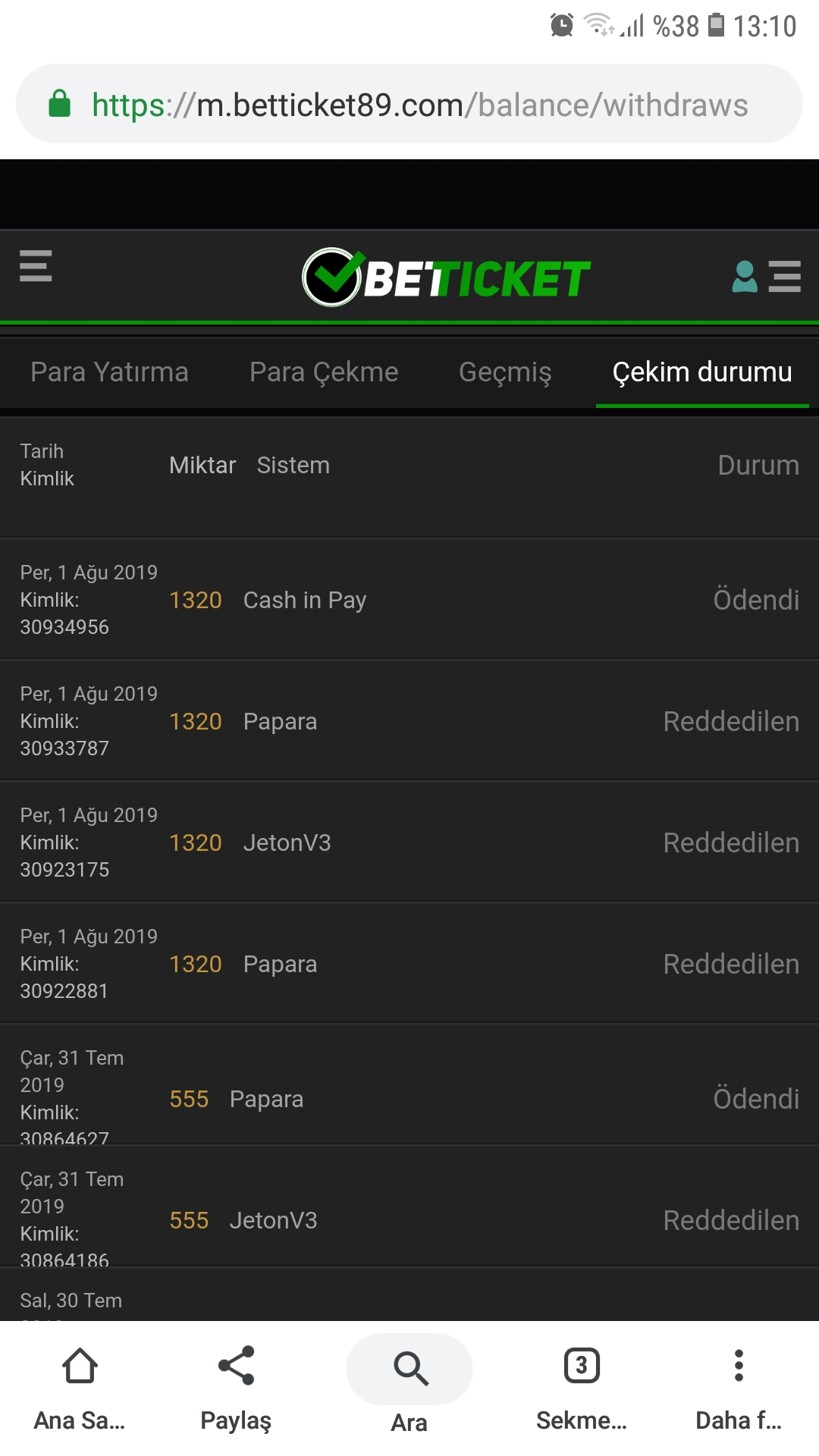Switch to the Para Yatırma tab
Image resolution: width=819 pixels, height=1456 pixels.
click(x=109, y=372)
